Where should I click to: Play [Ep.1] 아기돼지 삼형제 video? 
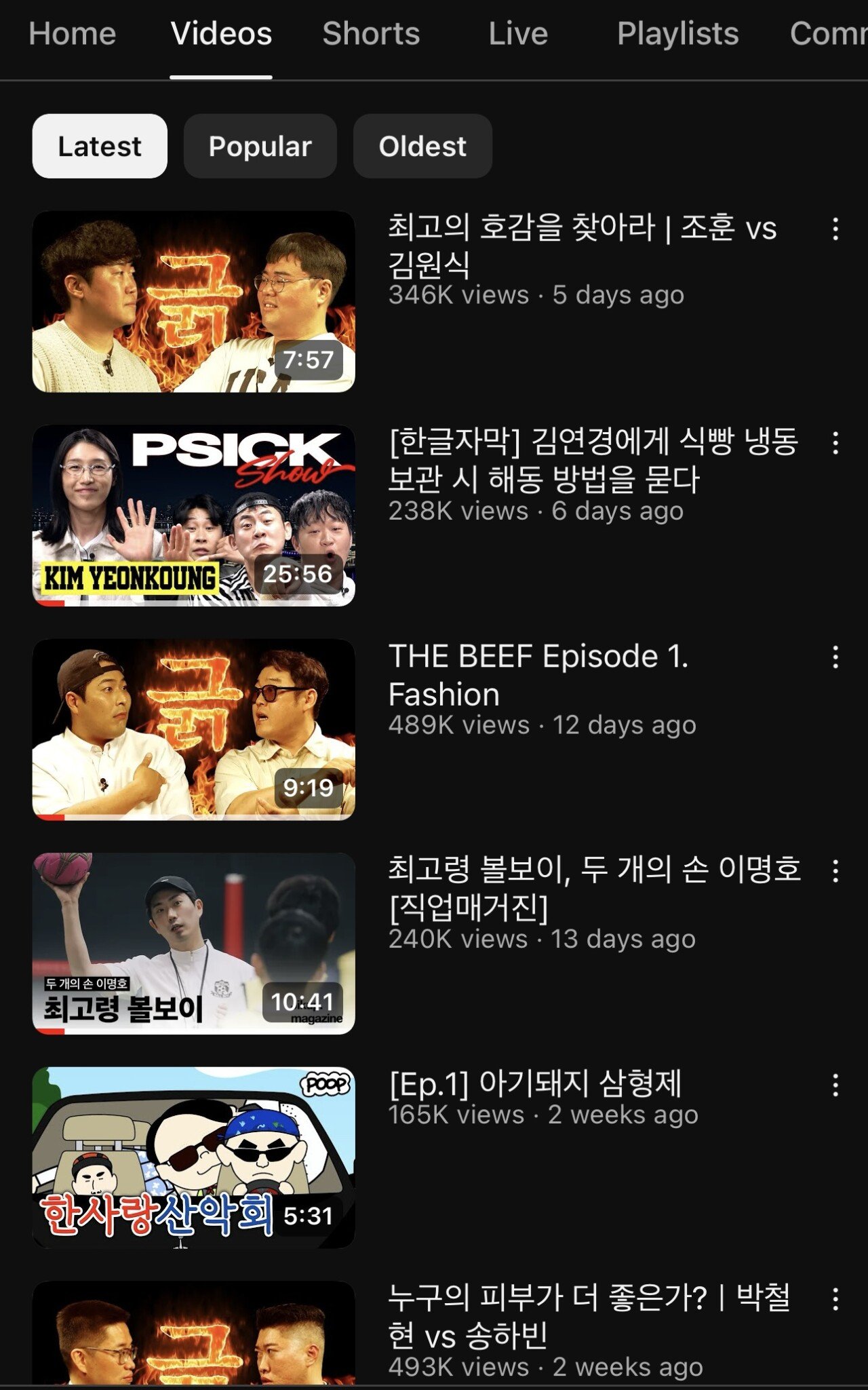coord(193,1157)
